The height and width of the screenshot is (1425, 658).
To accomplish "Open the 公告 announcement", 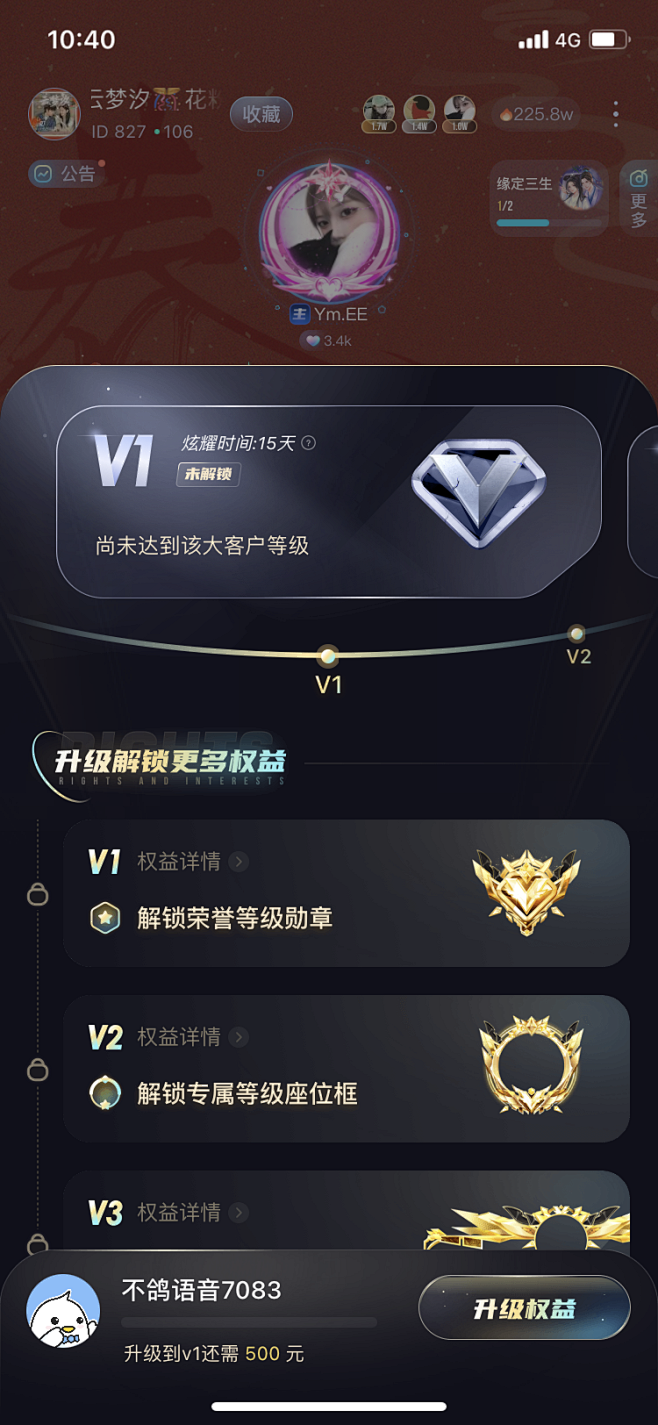I will tap(67, 173).
